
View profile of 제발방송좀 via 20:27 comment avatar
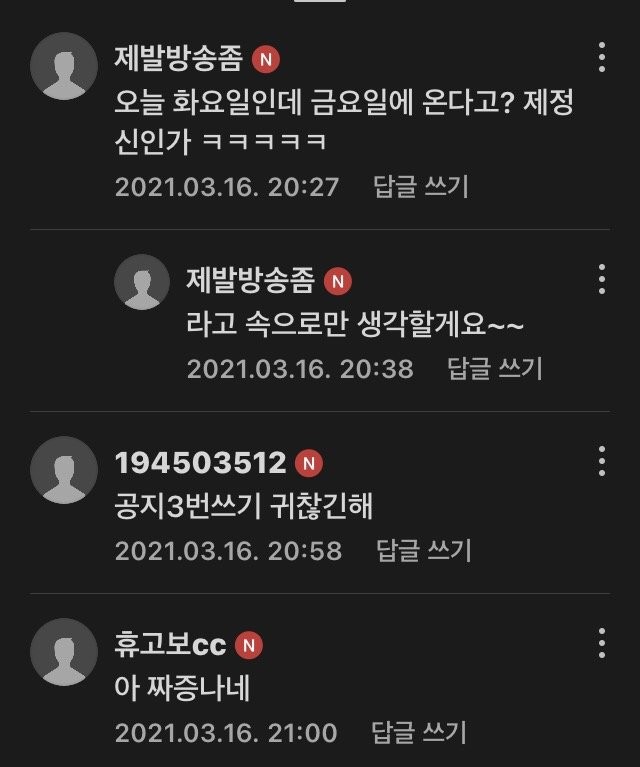(x=64, y=67)
